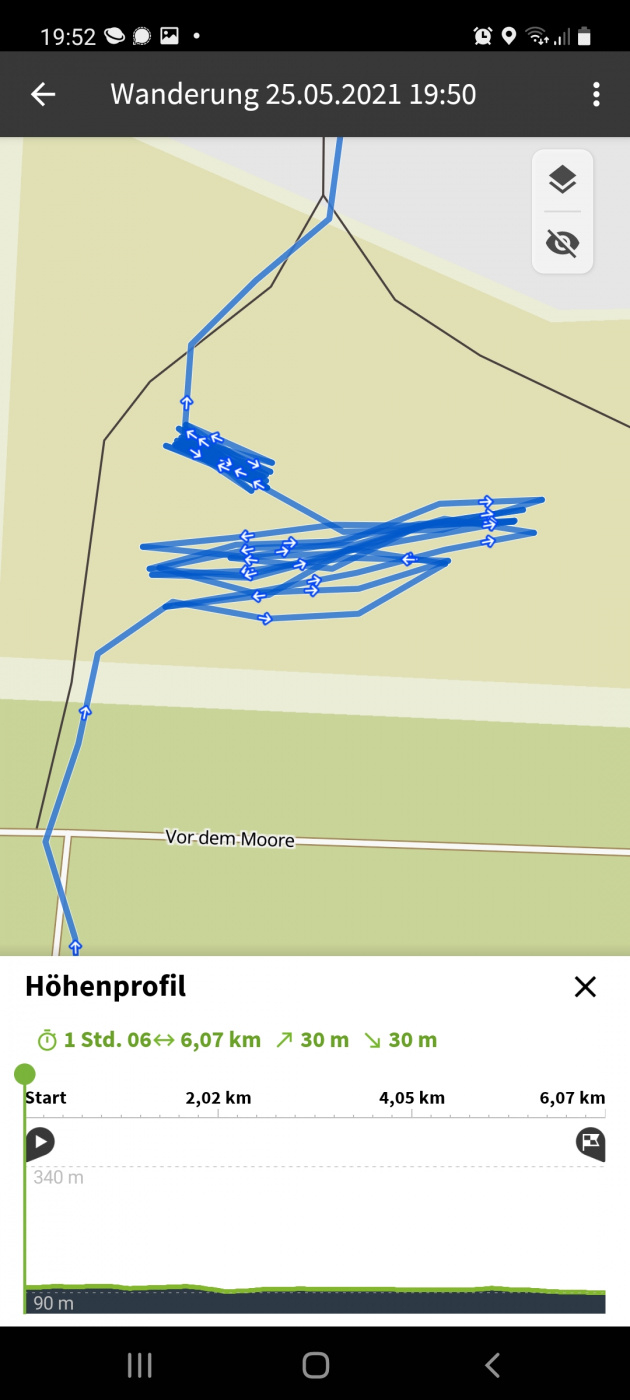
Task: Toggle track visibility with the crossed-eye icon
Action: pyautogui.click(x=563, y=243)
